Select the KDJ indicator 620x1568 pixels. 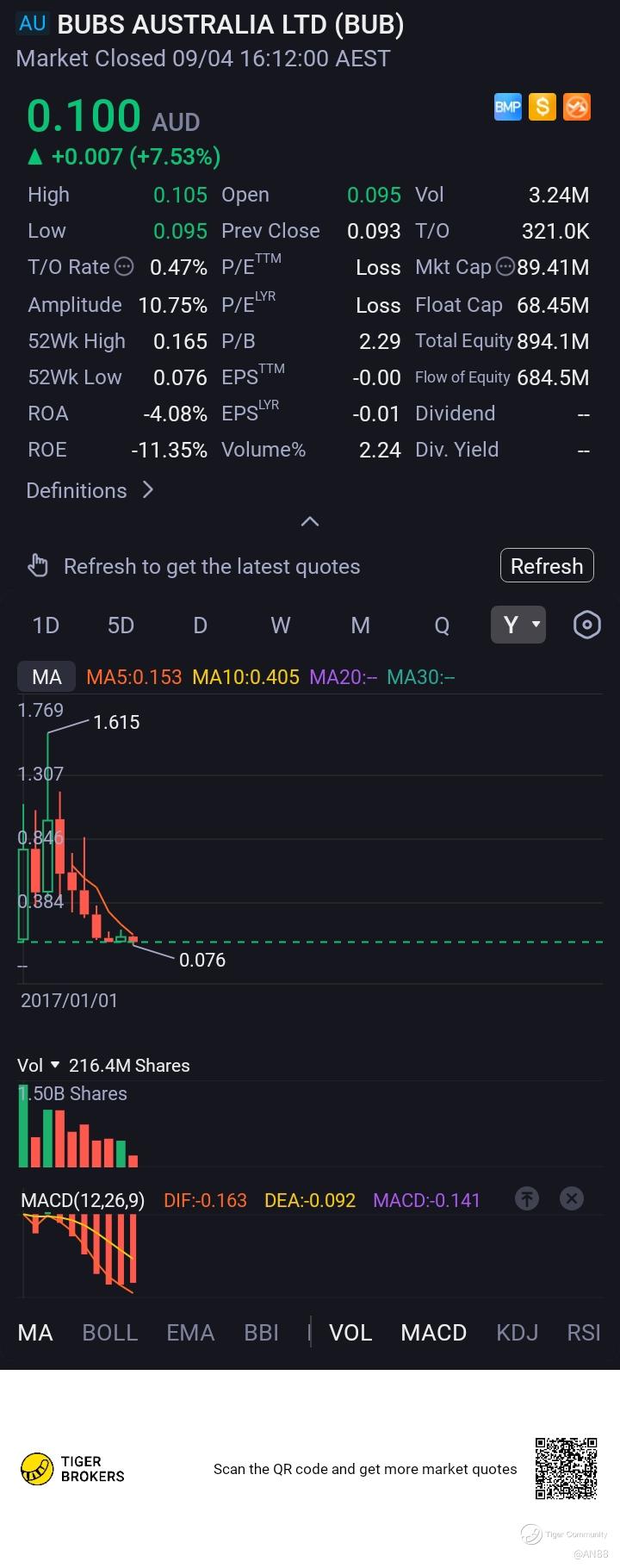pyautogui.click(x=518, y=1333)
